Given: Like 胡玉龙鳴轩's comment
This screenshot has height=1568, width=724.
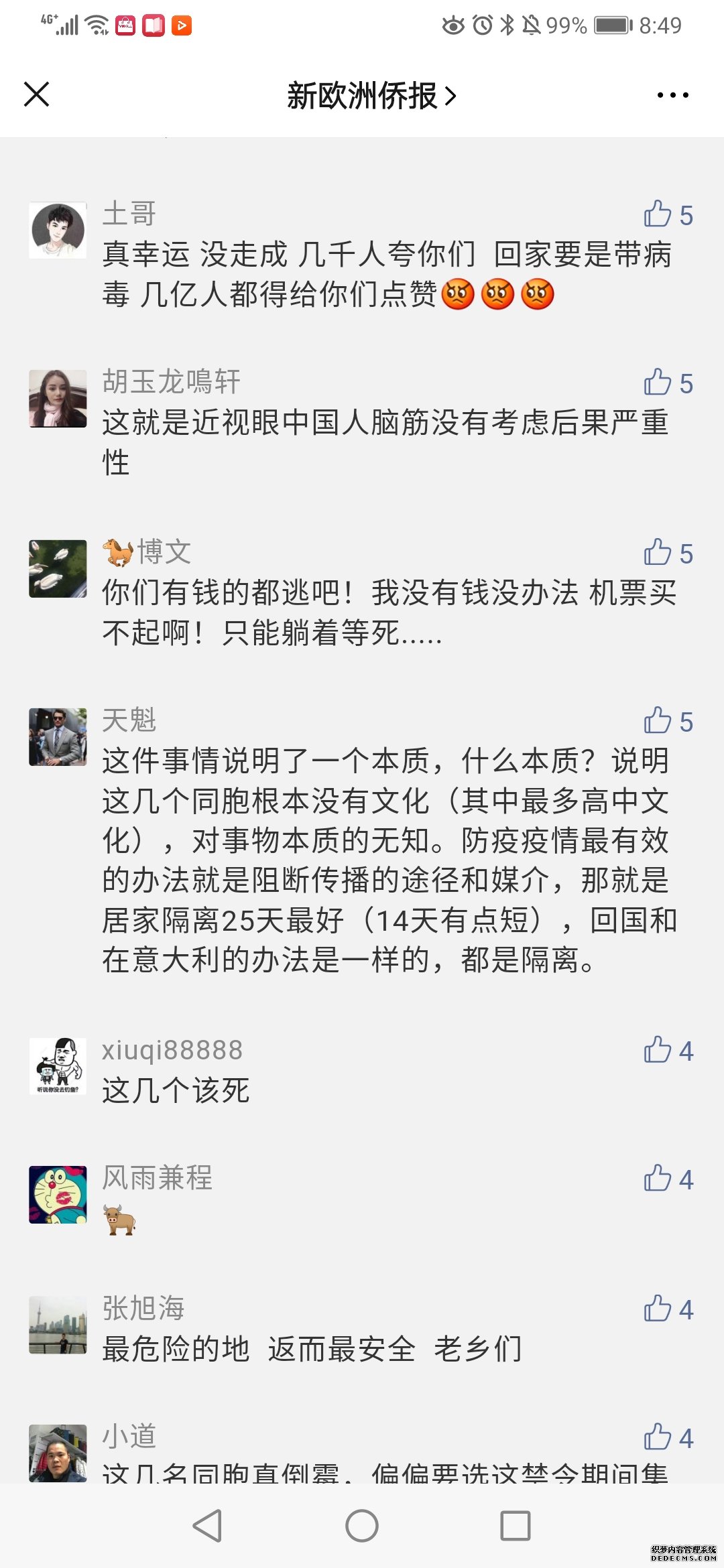Looking at the screenshot, I should pos(668,383).
